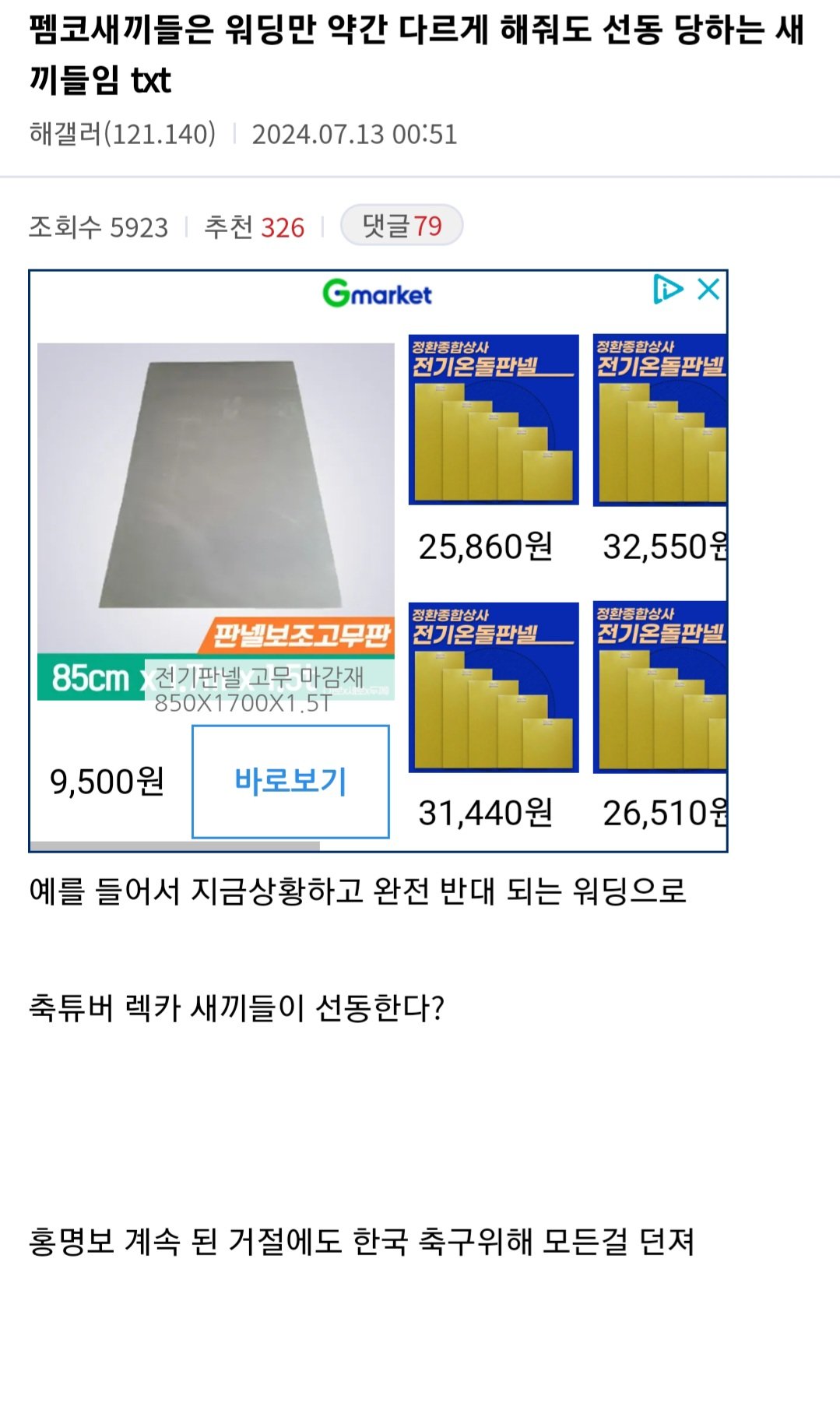Open the AdChoices info icon
This screenshot has width=840, height=1424.
click(x=667, y=290)
